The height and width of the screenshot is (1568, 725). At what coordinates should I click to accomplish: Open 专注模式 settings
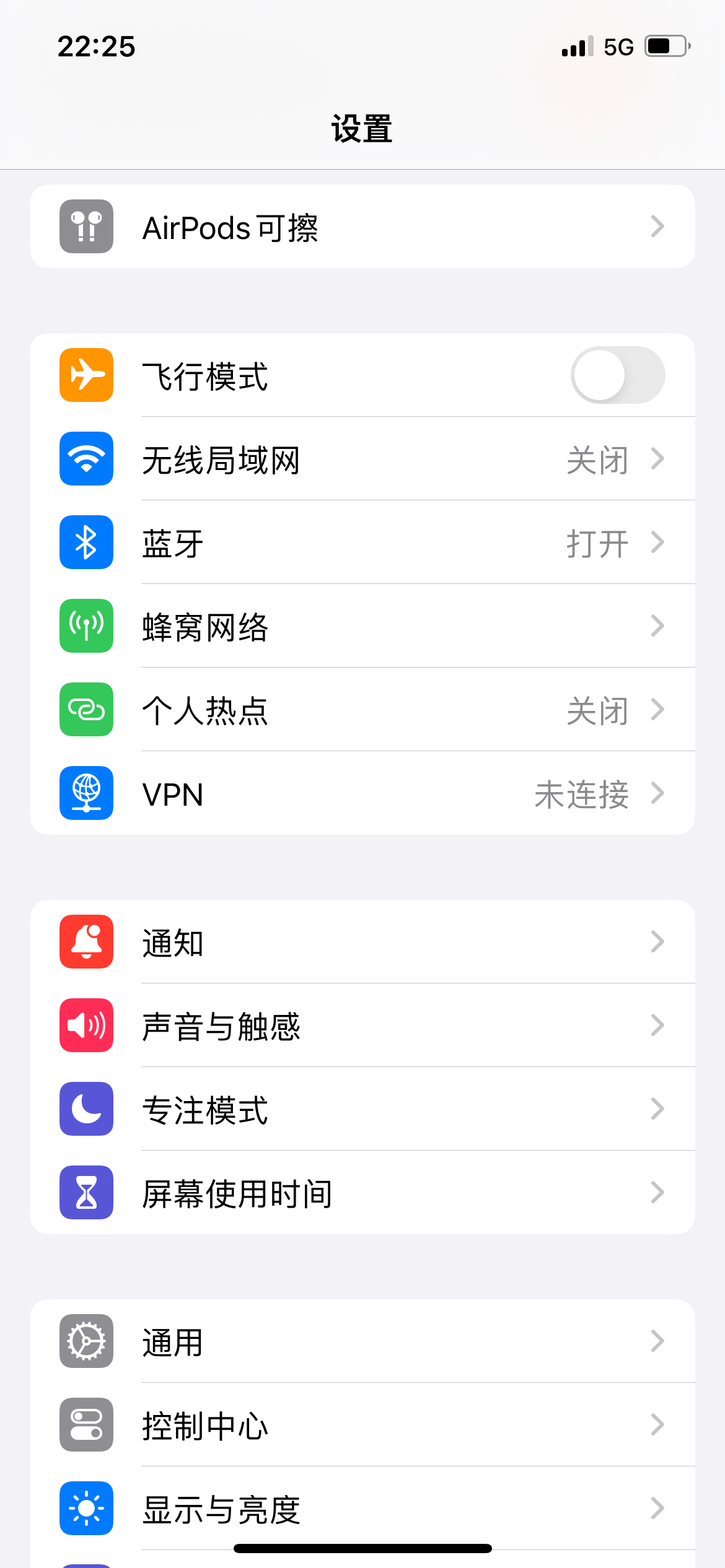tap(362, 1109)
